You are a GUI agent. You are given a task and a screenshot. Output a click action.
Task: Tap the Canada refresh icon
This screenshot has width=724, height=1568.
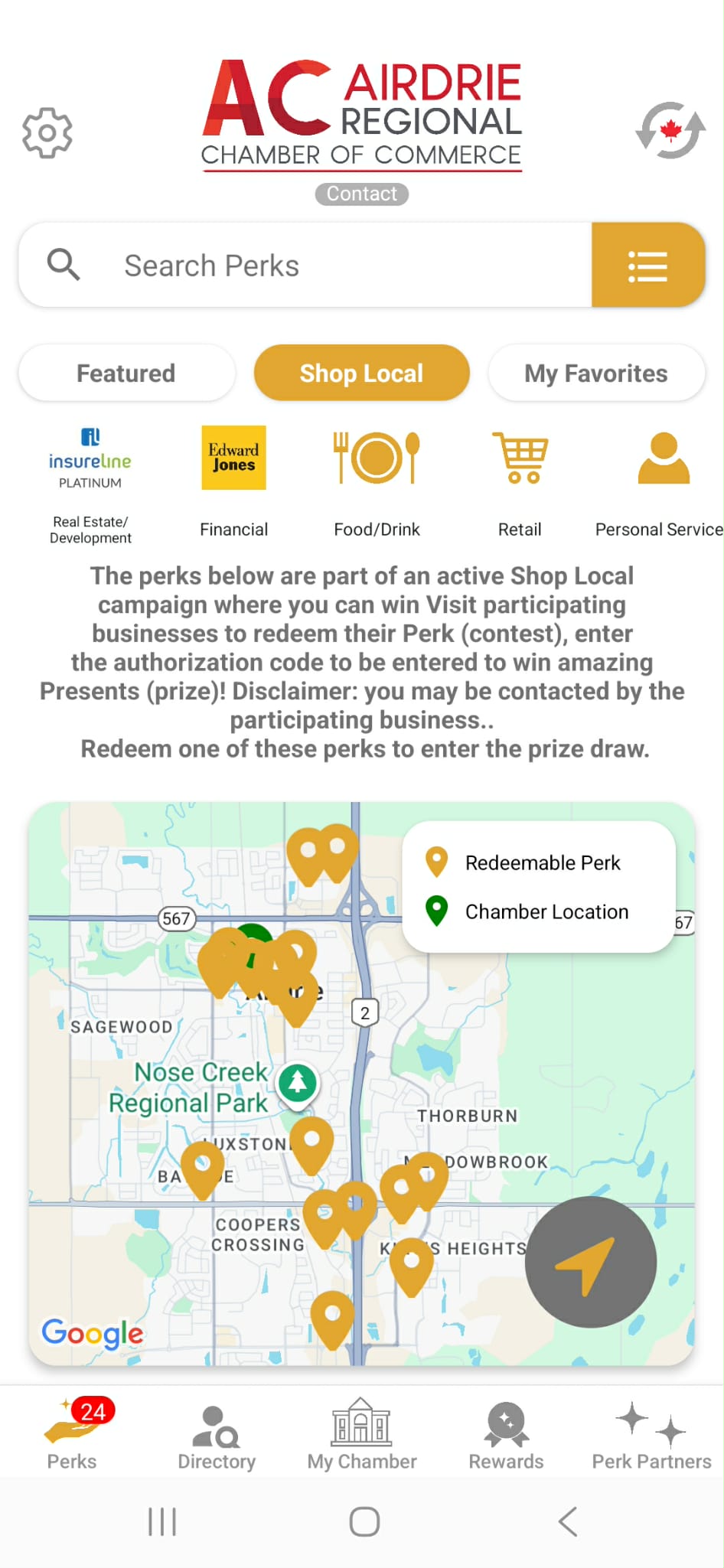point(670,131)
